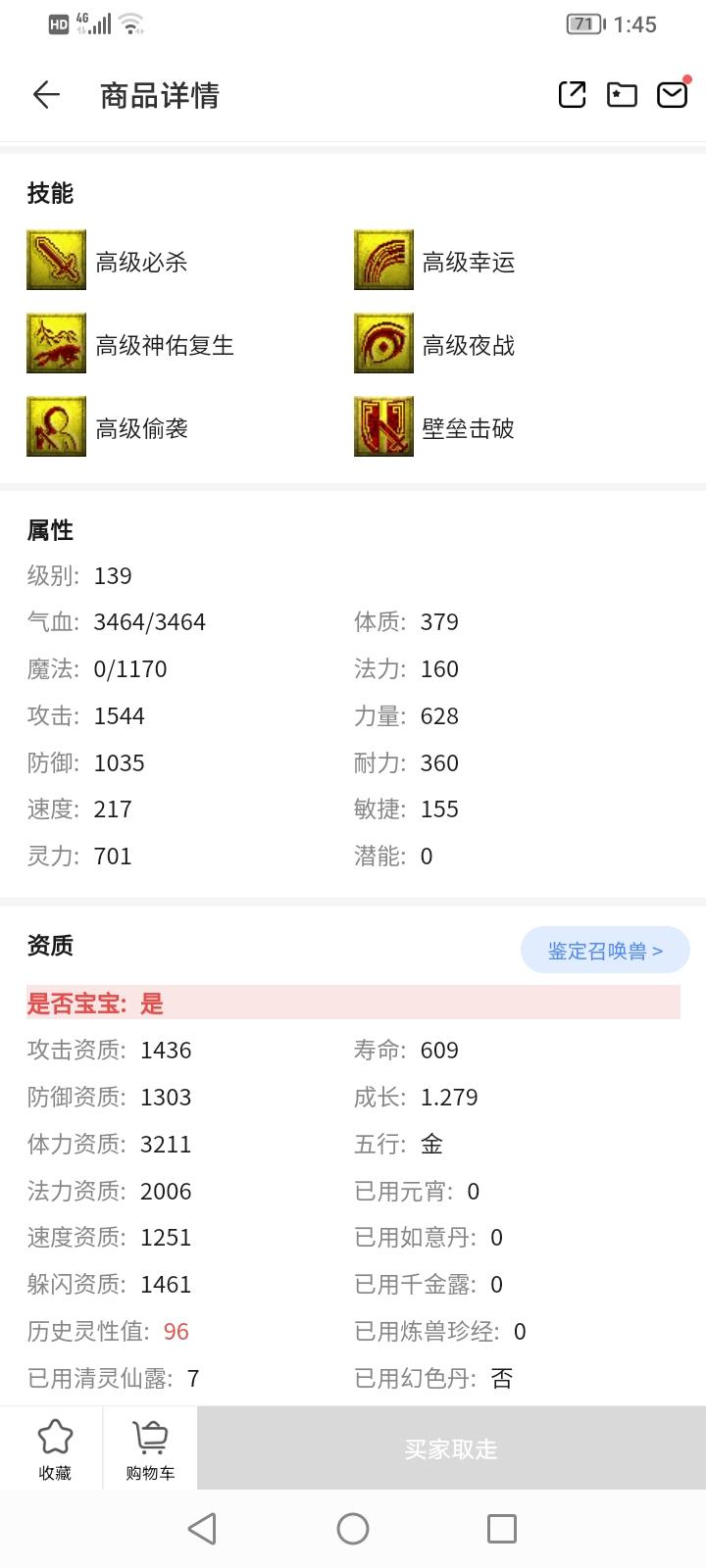Tap the 高级必杀 skill icon
Image resolution: width=706 pixels, height=1568 pixels.
pyautogui.click(x=56, y=261)
